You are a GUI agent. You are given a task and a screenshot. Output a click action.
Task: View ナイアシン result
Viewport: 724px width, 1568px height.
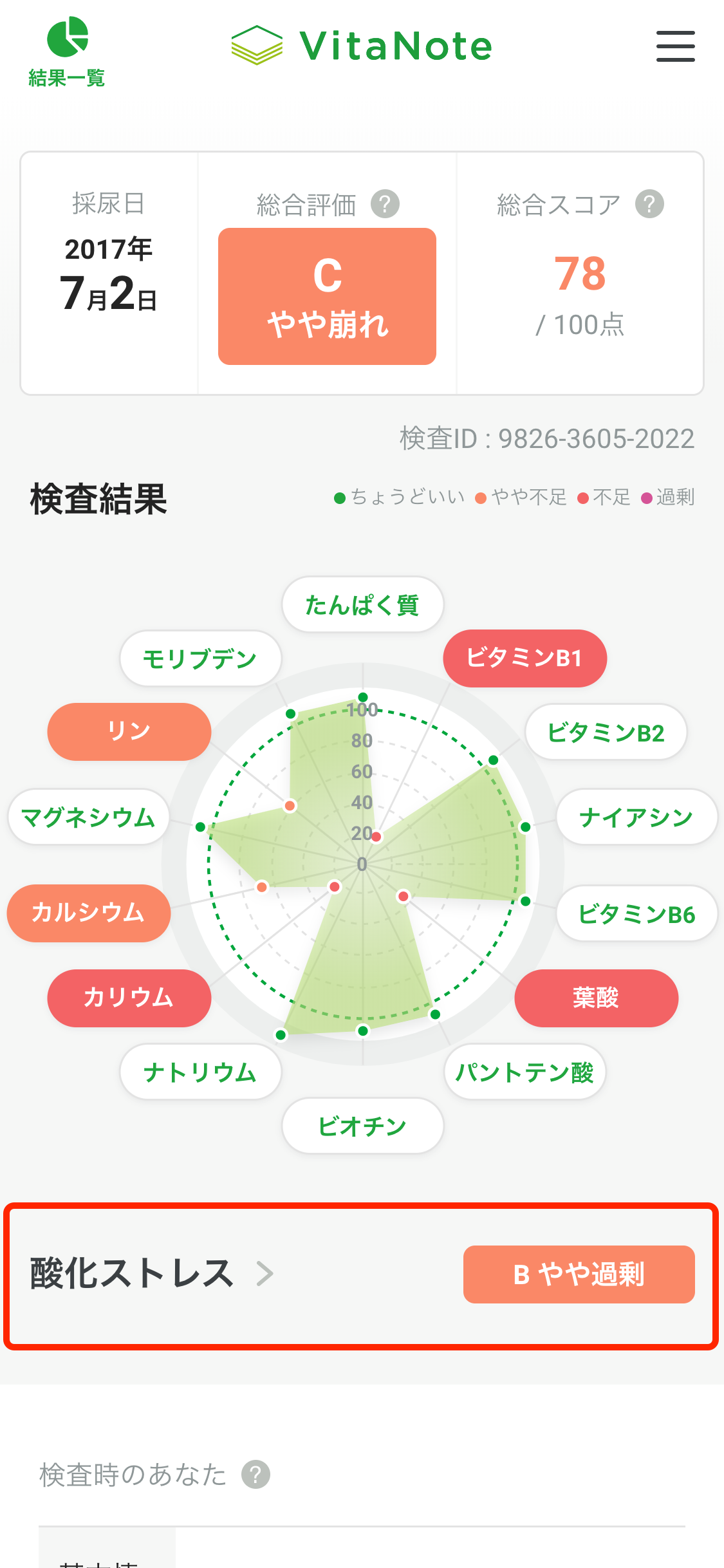(636, 817)
